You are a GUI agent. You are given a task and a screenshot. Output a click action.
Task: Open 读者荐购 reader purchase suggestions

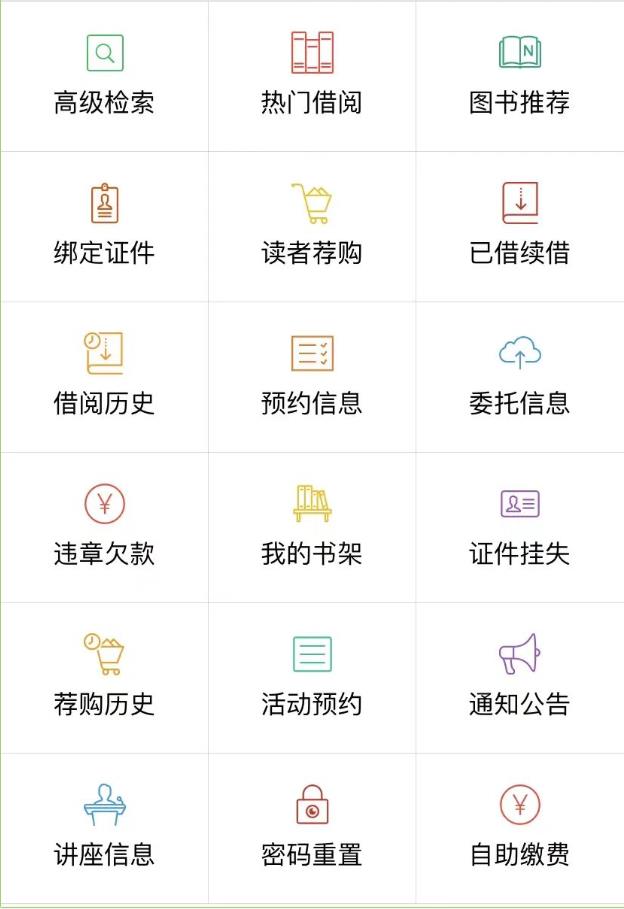(312, 227)
